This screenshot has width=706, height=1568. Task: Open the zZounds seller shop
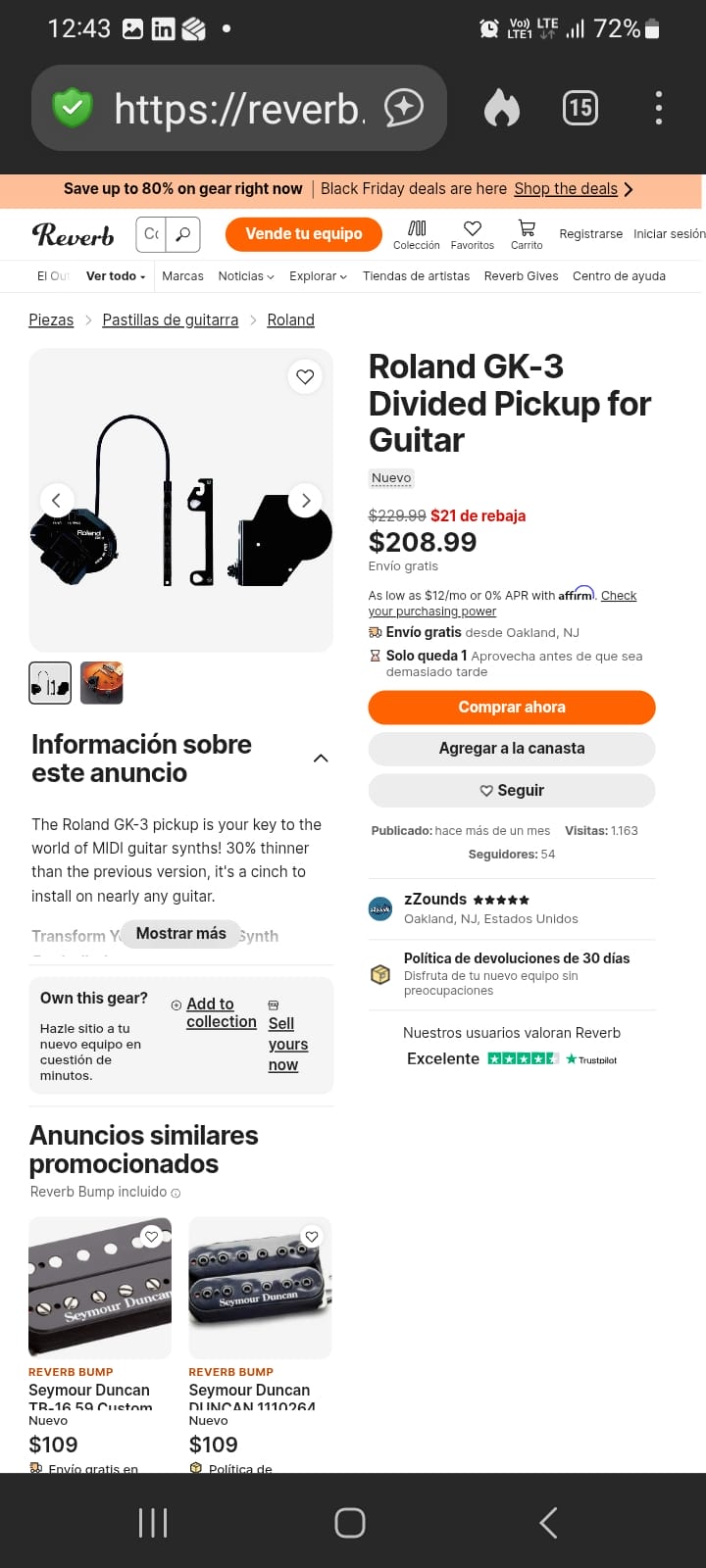coord(434,900)
